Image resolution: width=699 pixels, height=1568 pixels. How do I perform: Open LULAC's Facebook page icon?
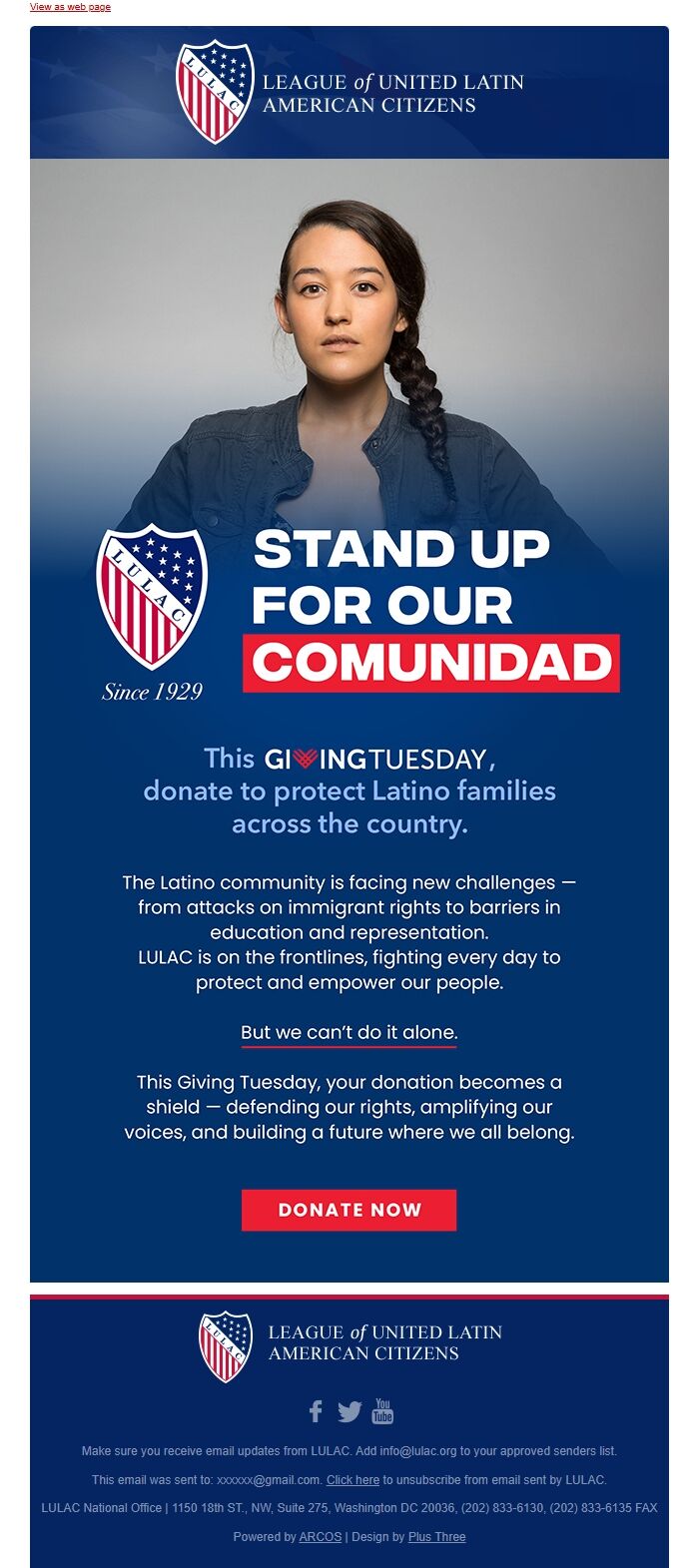(316, 1411)
